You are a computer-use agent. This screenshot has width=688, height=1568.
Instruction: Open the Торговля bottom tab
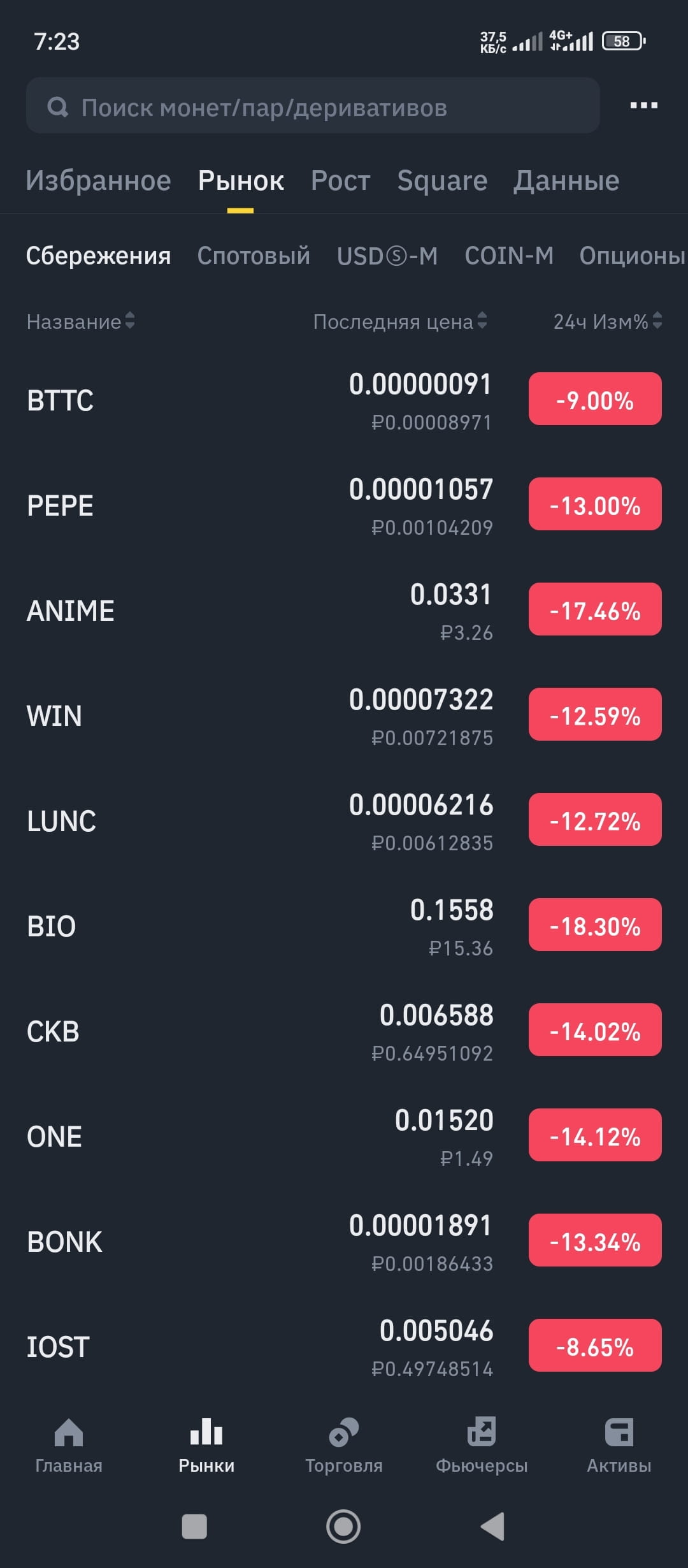point(344,1446)
